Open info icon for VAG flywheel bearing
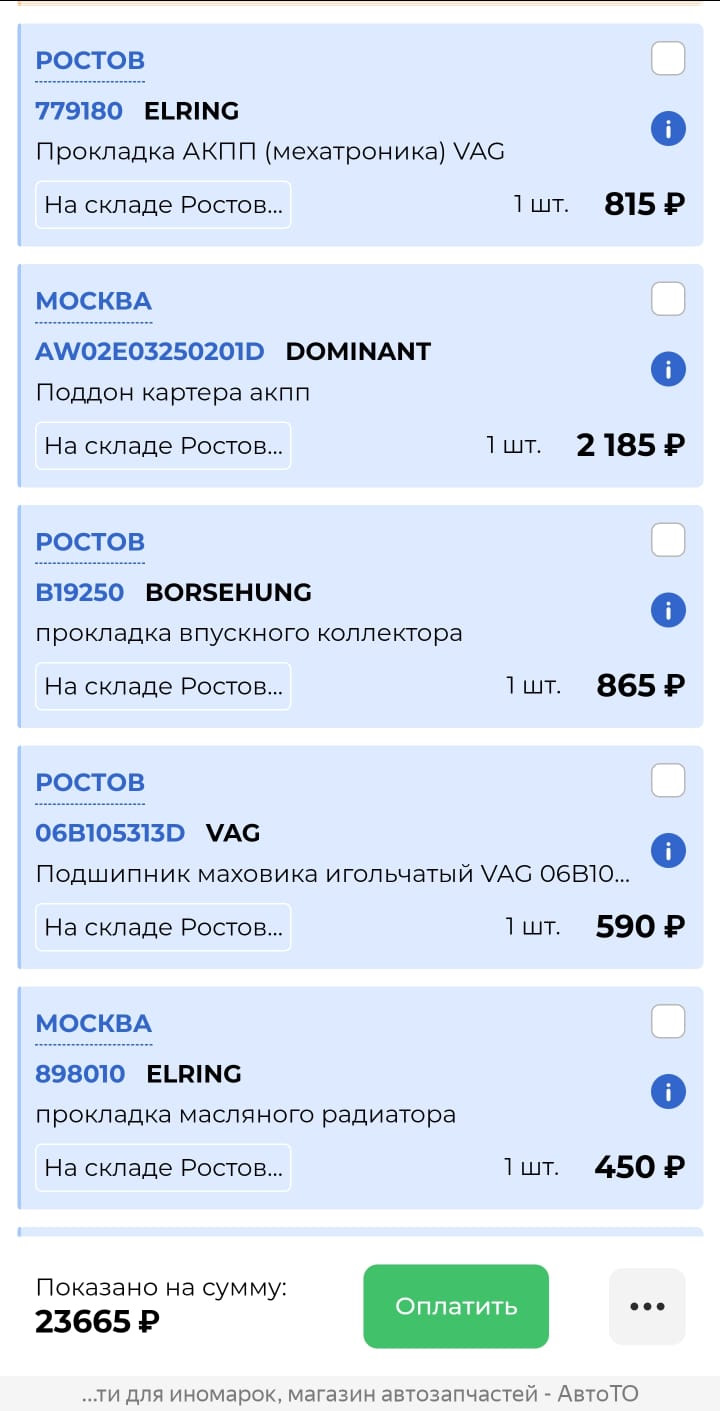 click(668, 850)
